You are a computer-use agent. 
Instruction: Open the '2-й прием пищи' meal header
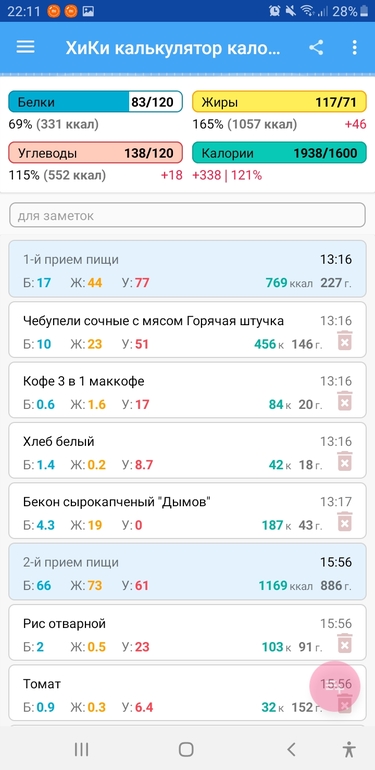(x=187, y=571)
